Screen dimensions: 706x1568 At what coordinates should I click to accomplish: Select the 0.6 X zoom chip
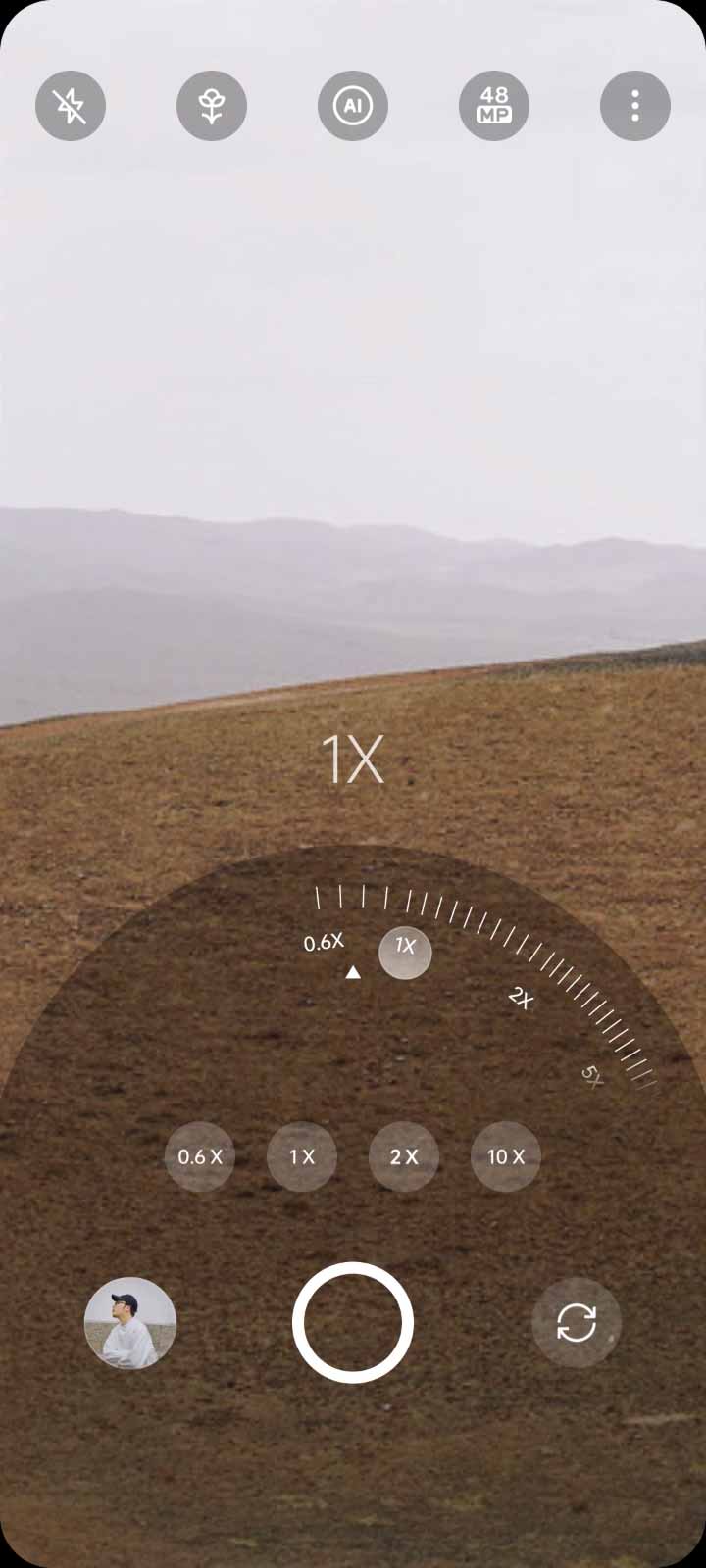(200, 1156)
